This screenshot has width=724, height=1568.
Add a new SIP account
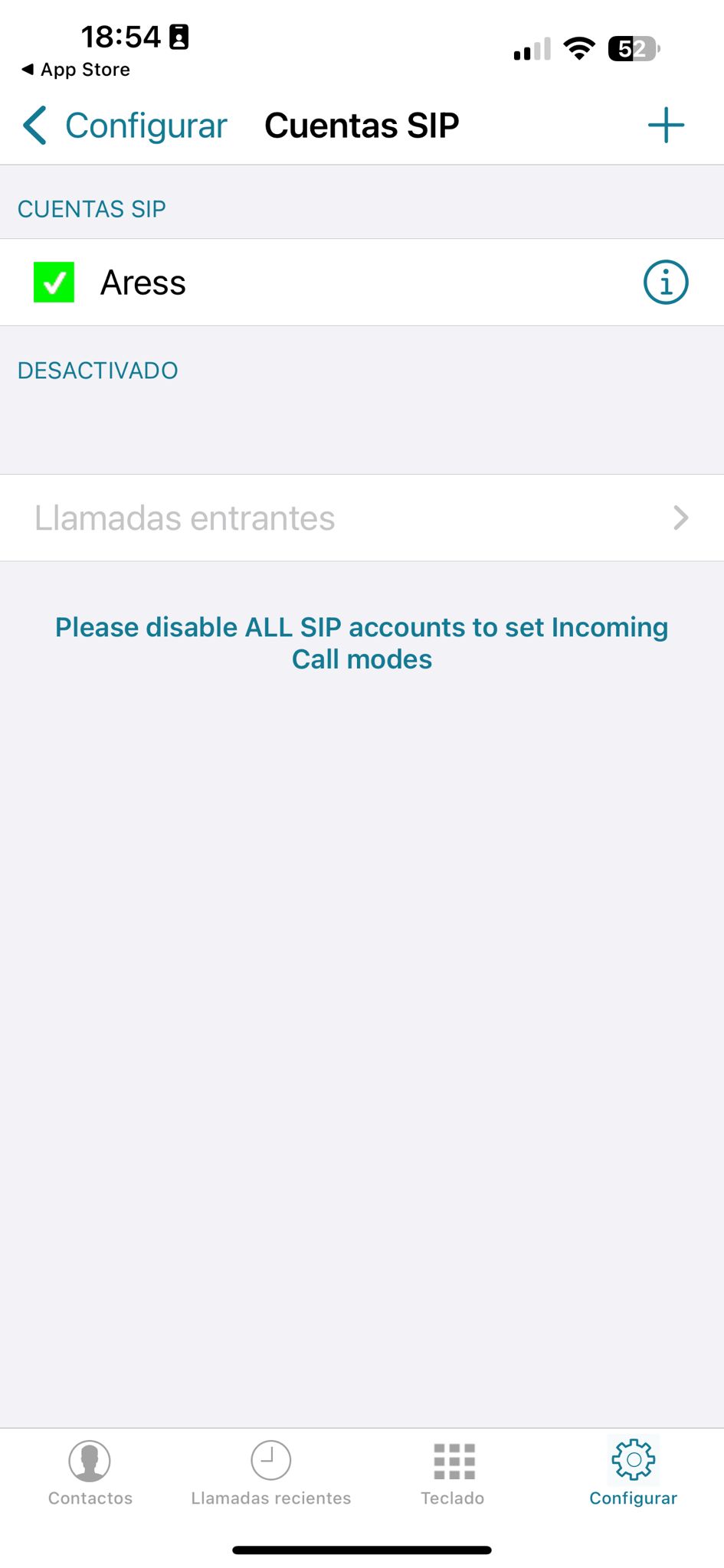click(666, 125)
